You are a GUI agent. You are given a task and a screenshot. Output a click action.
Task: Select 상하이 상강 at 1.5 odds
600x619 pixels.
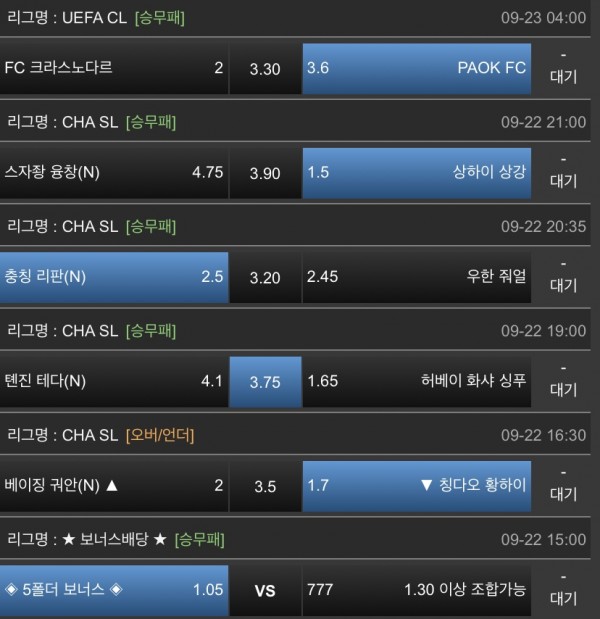pos(418,172)
